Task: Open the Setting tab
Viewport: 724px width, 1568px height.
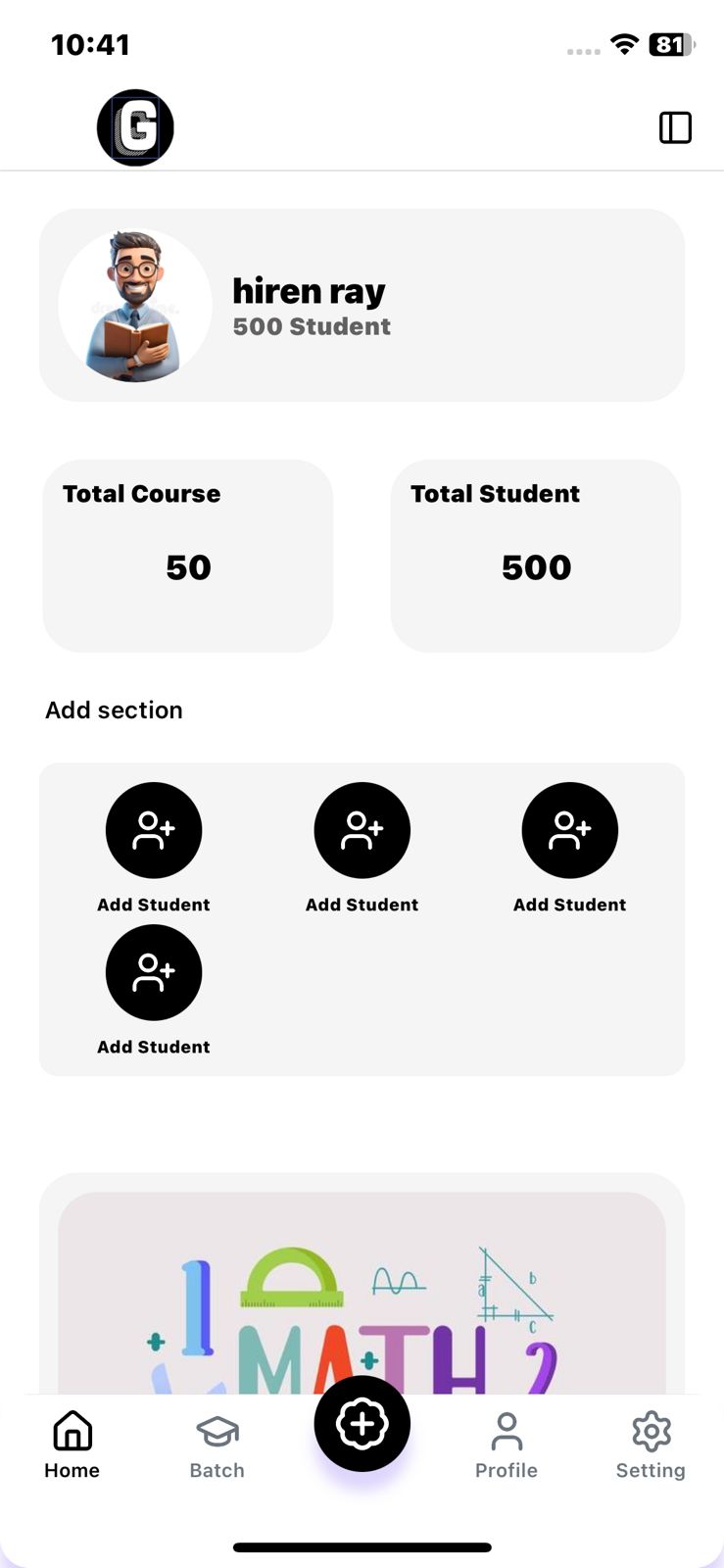Action: pyautogui.click(x=651, y=1445)
